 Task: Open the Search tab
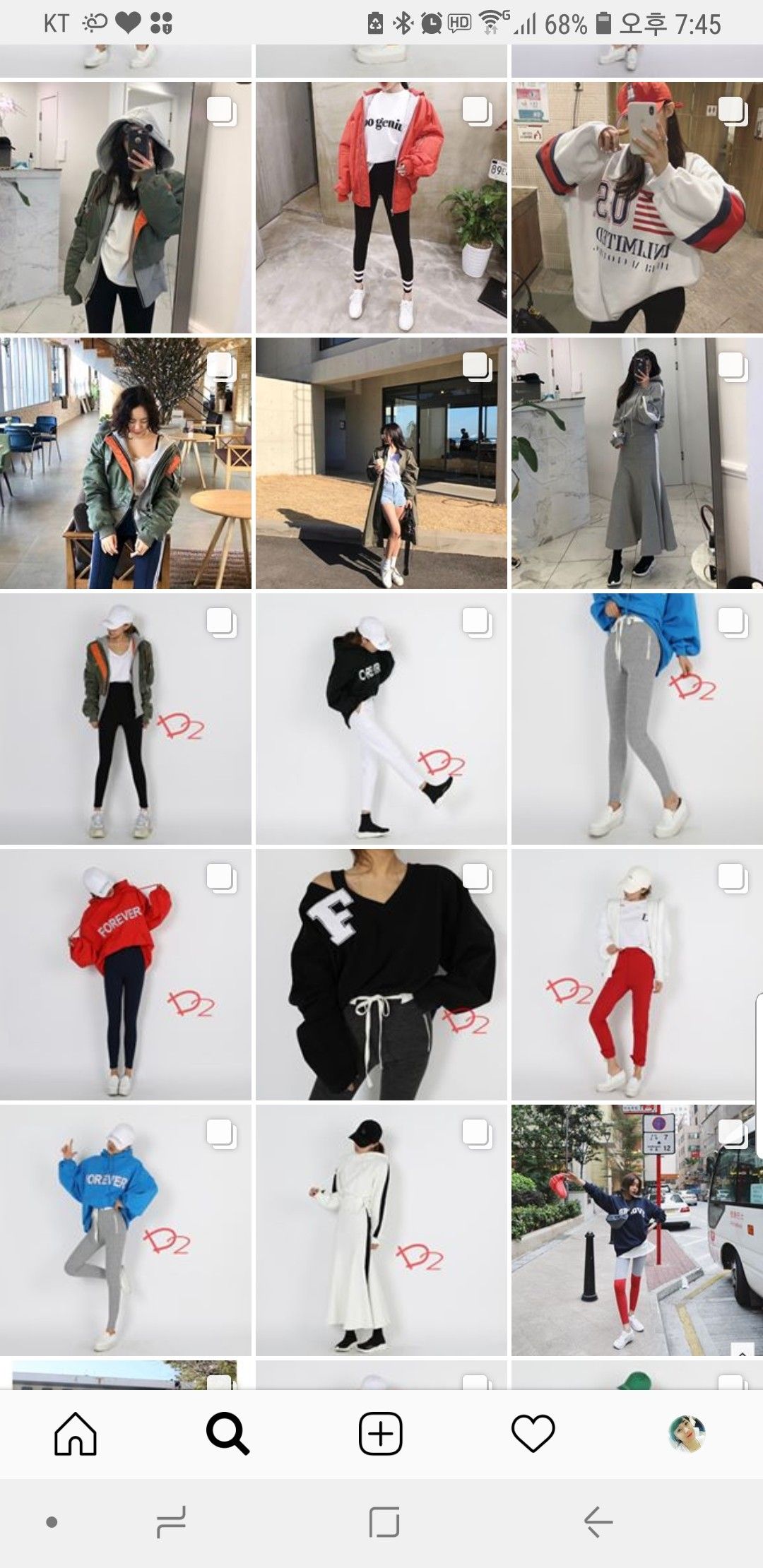pos(227,1434)
